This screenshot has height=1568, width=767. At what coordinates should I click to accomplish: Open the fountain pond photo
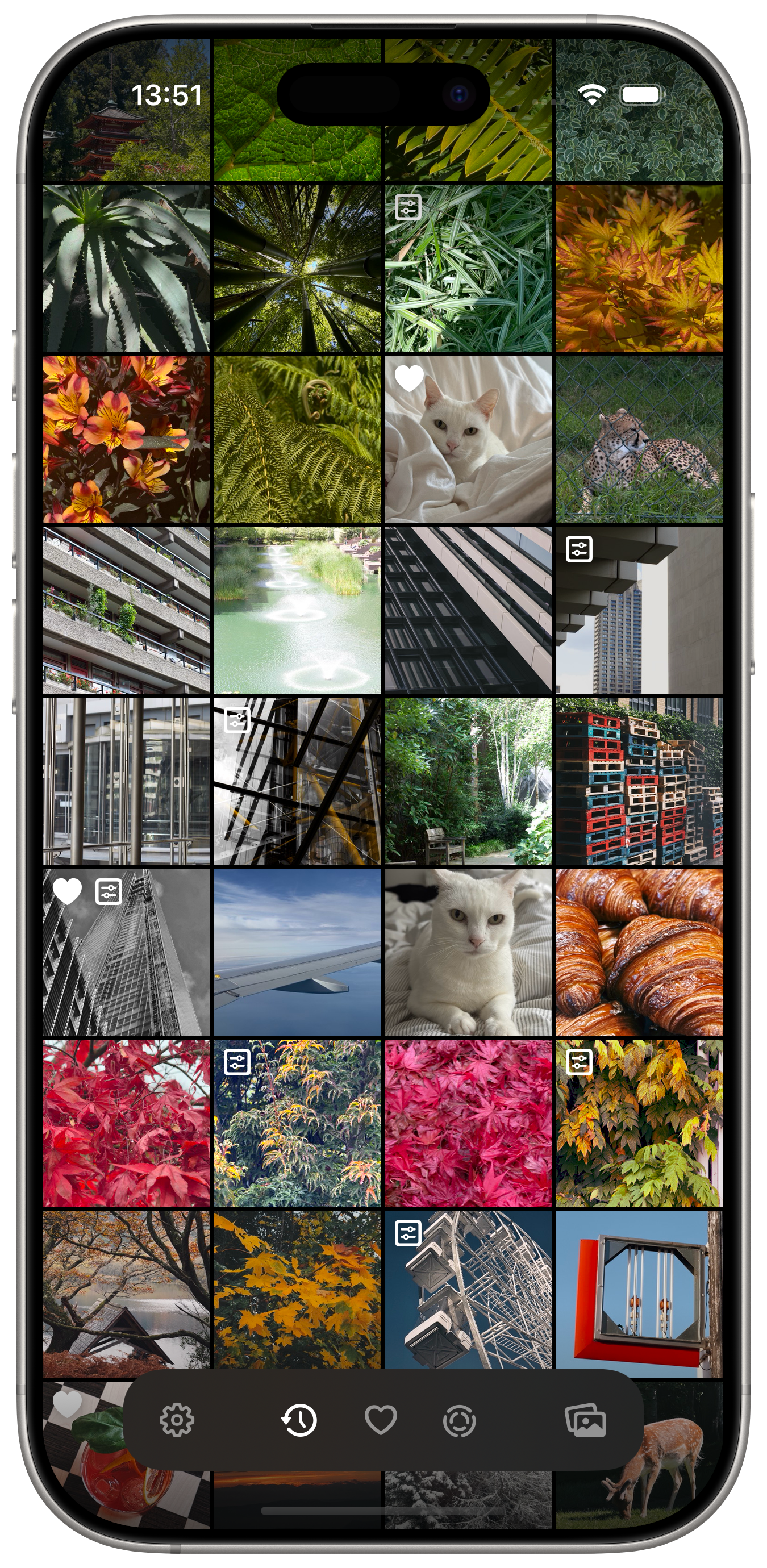click(x=297, y=610)
